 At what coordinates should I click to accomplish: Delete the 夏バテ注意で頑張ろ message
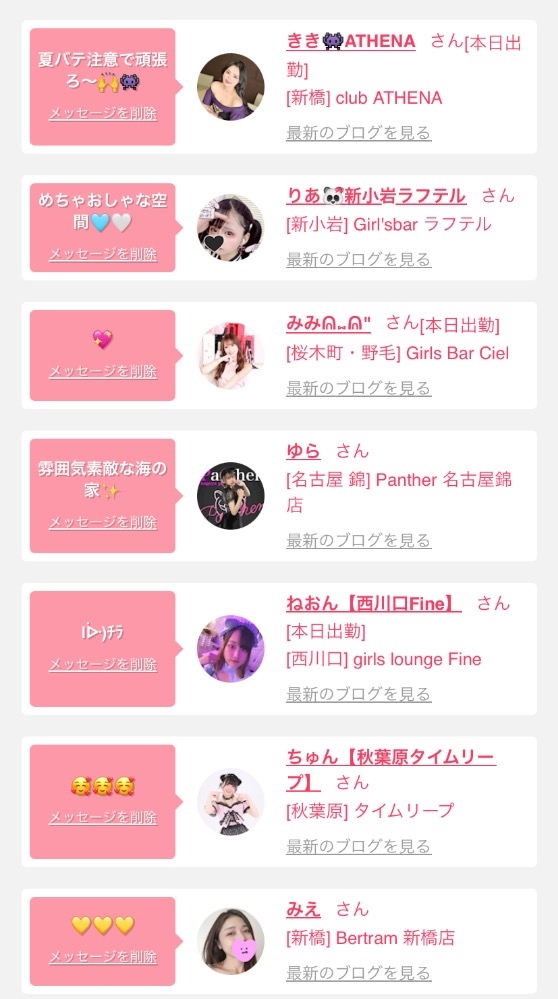point(103,114)
